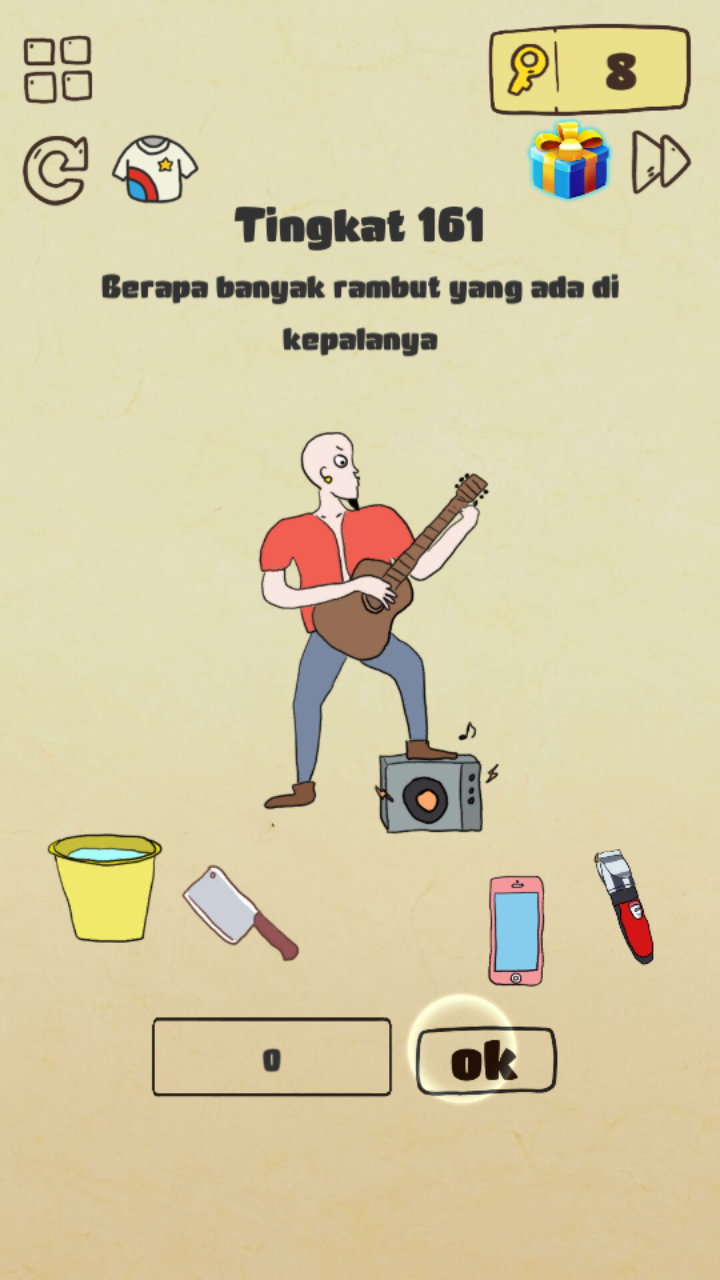Open the t-shirt skins shop
The width and height of the screenshot is (720, 1280).
[154, 170]
